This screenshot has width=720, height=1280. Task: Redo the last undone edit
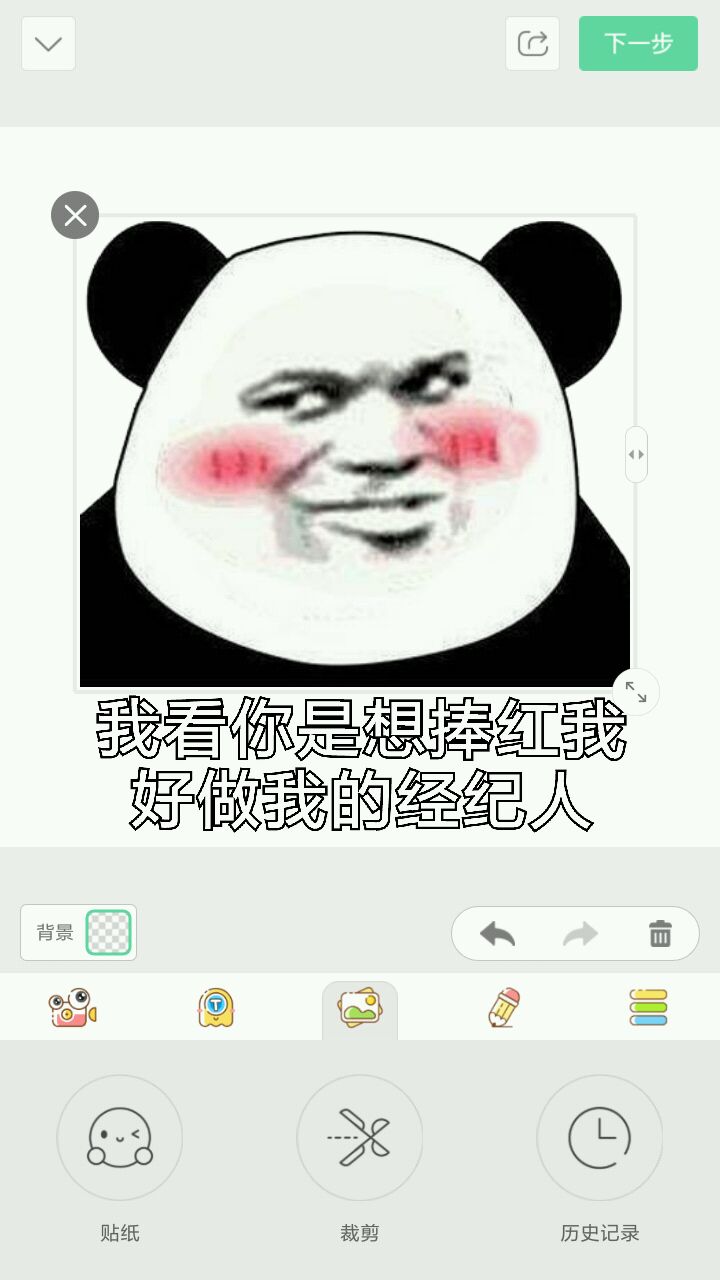[580, 934]
